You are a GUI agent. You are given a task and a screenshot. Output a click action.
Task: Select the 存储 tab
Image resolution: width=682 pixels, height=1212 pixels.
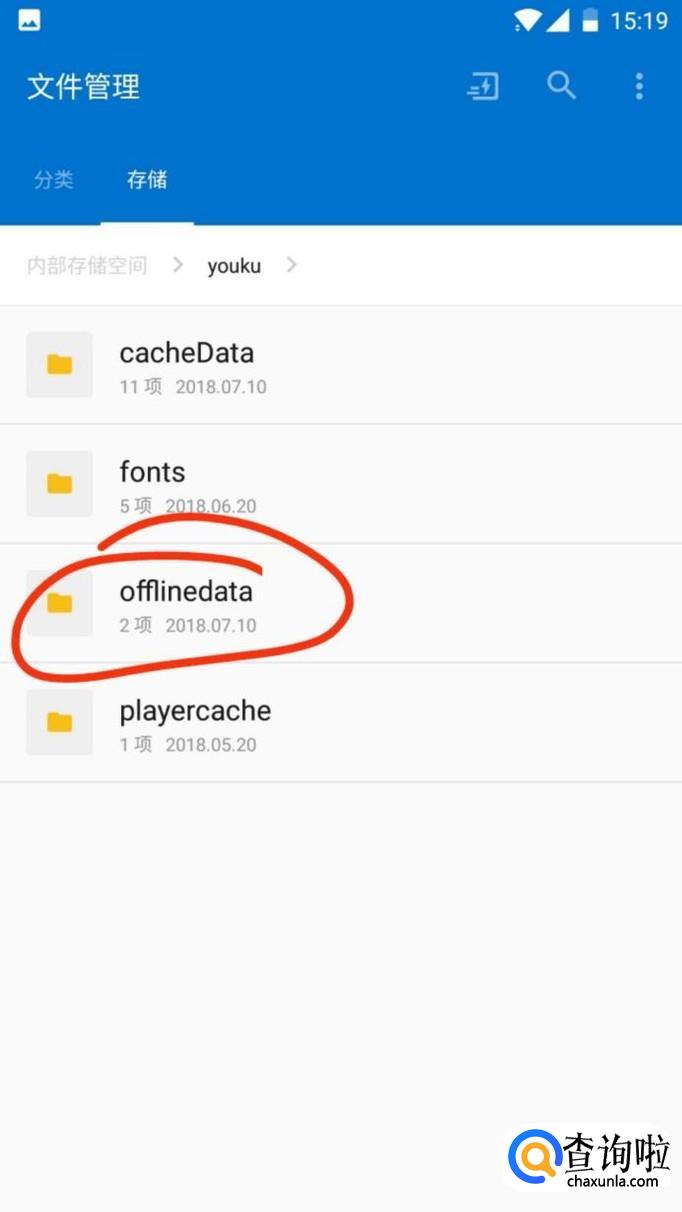click(x=147, y=180)
